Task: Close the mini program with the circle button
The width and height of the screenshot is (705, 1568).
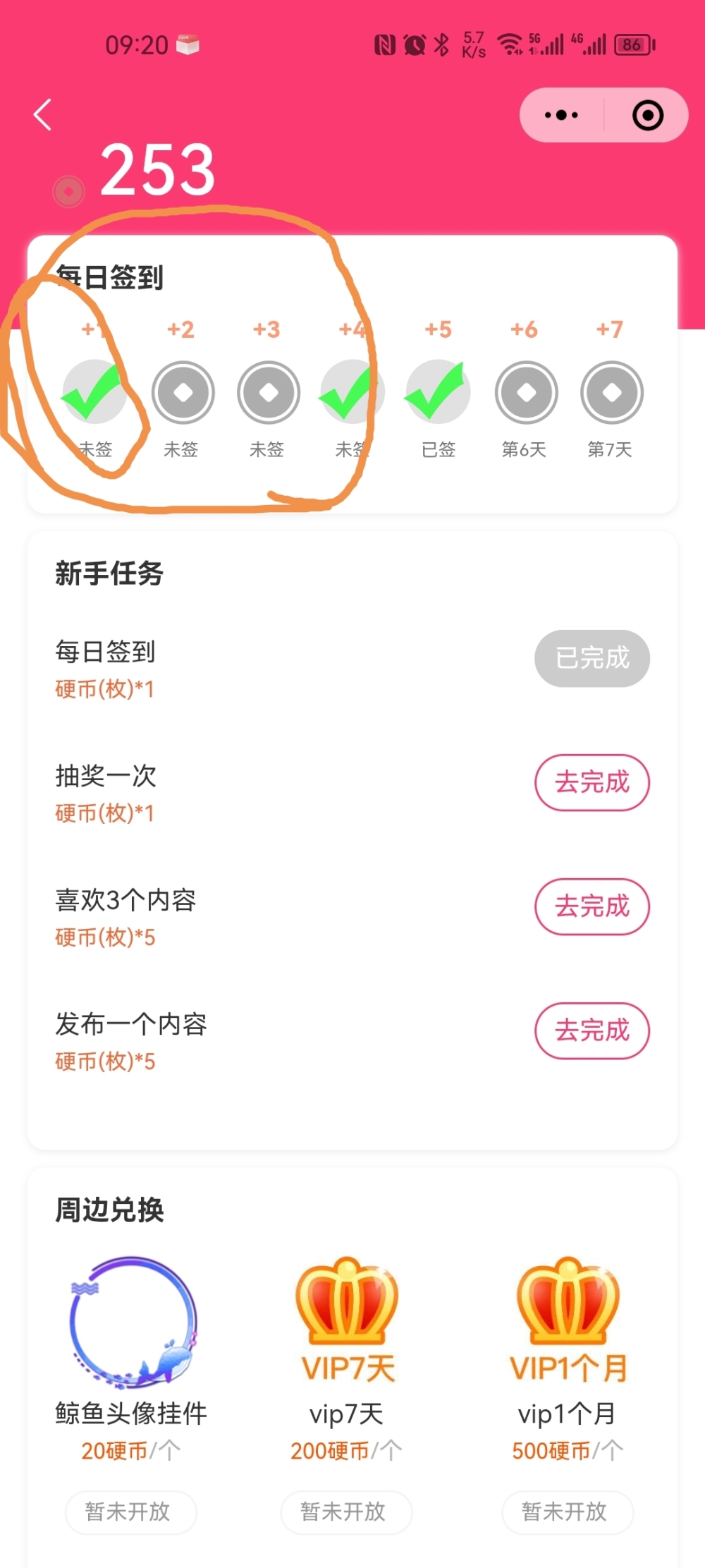Action: pos(647,115)
